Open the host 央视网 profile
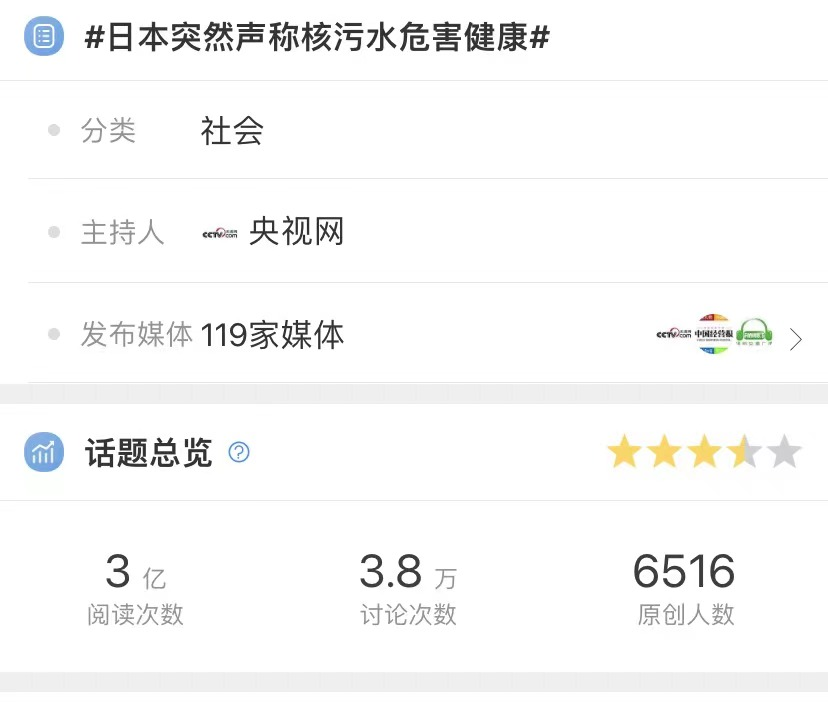The image size is (828, 702). [296, 232]
